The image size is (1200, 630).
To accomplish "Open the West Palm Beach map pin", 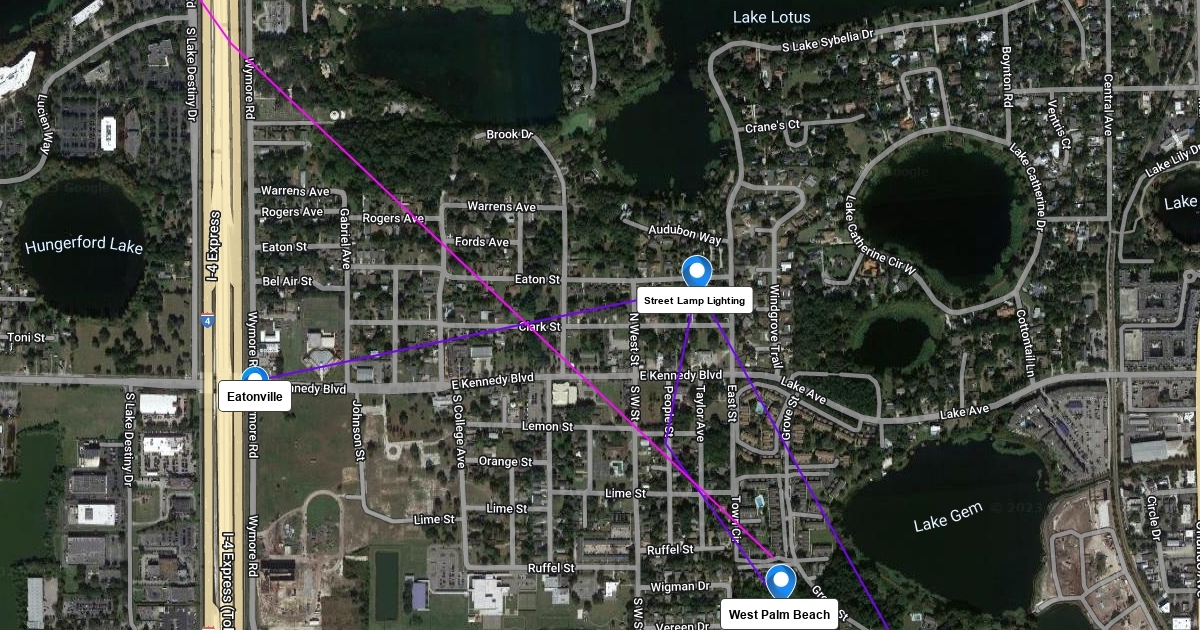I will tap(780, 581).
